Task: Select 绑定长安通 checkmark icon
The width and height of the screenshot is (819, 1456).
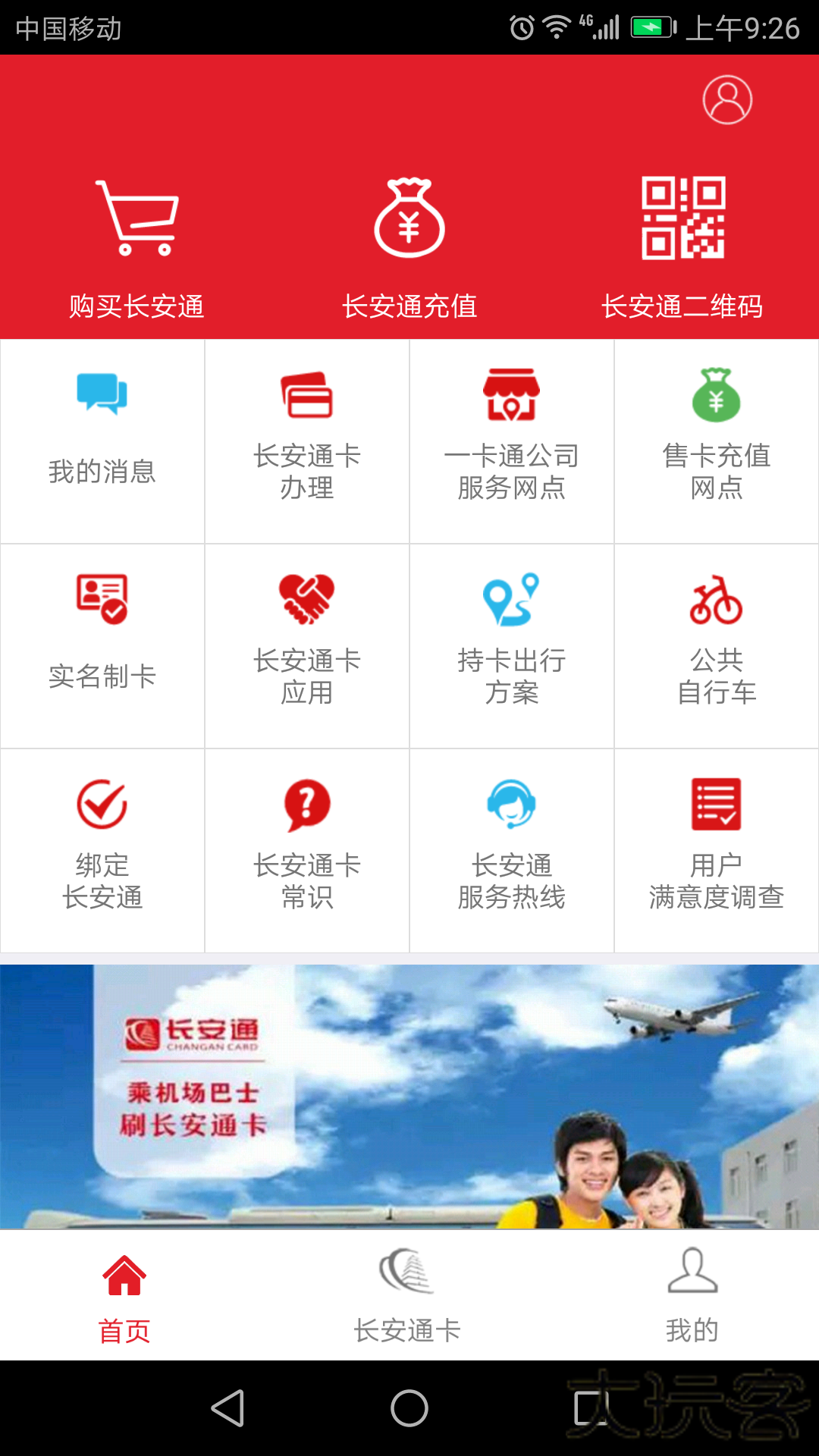Action: click(102, 842)
